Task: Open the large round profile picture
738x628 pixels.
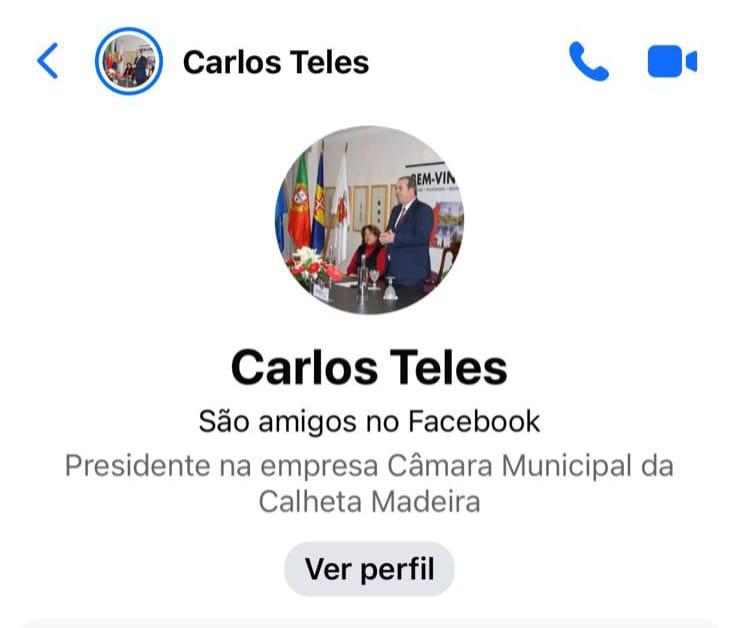Action: click(369, 220)
